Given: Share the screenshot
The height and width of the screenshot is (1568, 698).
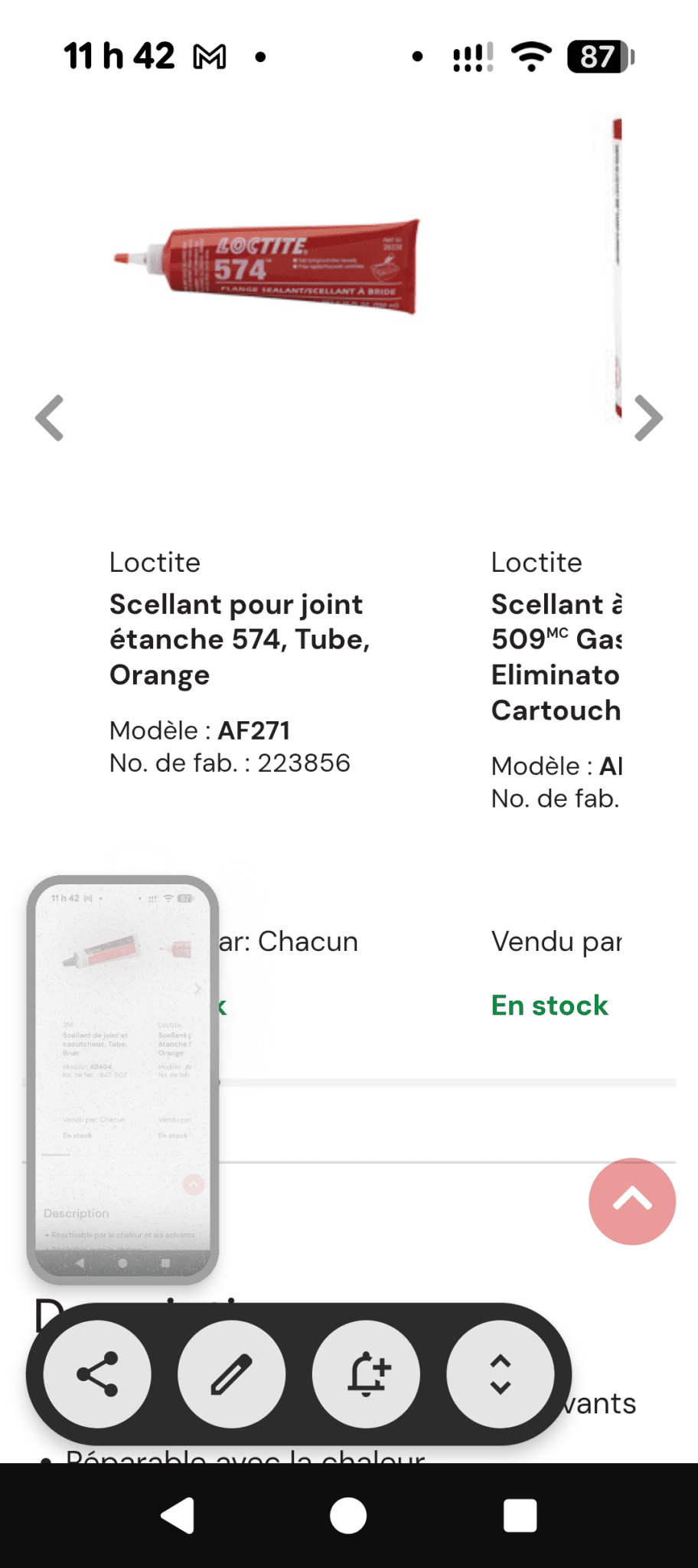Looking at the screenshot, I should click(96, 1374).
